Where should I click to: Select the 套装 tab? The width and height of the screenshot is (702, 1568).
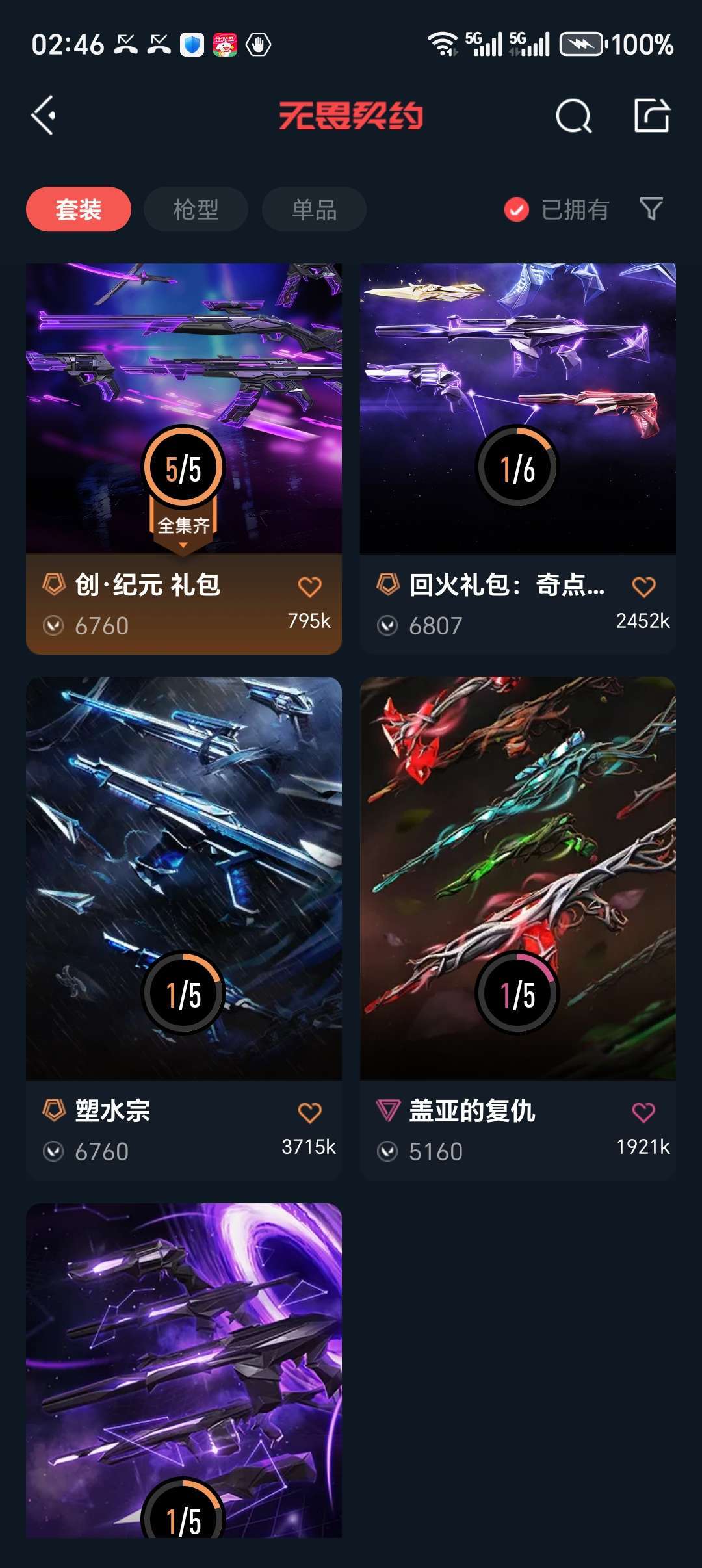[79, 209]
